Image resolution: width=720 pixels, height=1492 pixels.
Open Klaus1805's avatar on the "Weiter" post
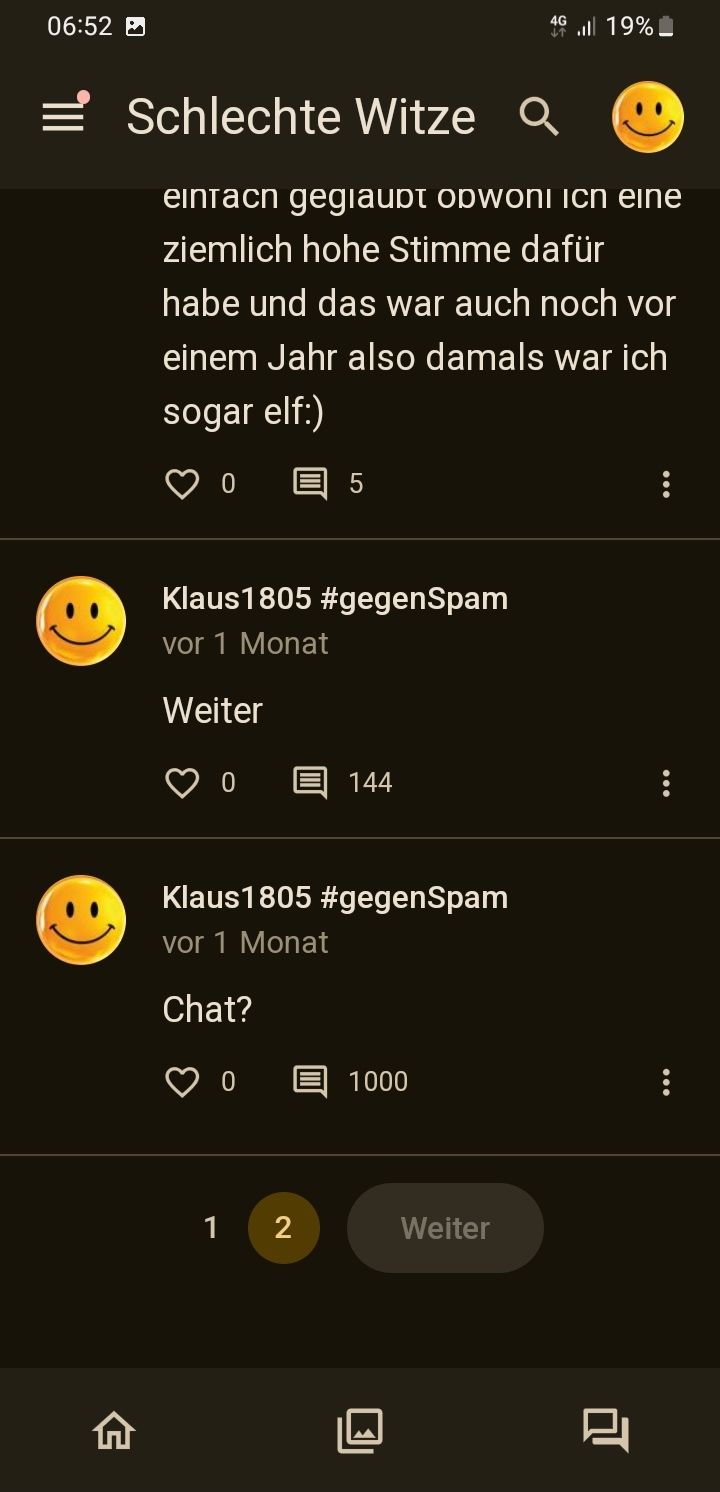point(81,621)
